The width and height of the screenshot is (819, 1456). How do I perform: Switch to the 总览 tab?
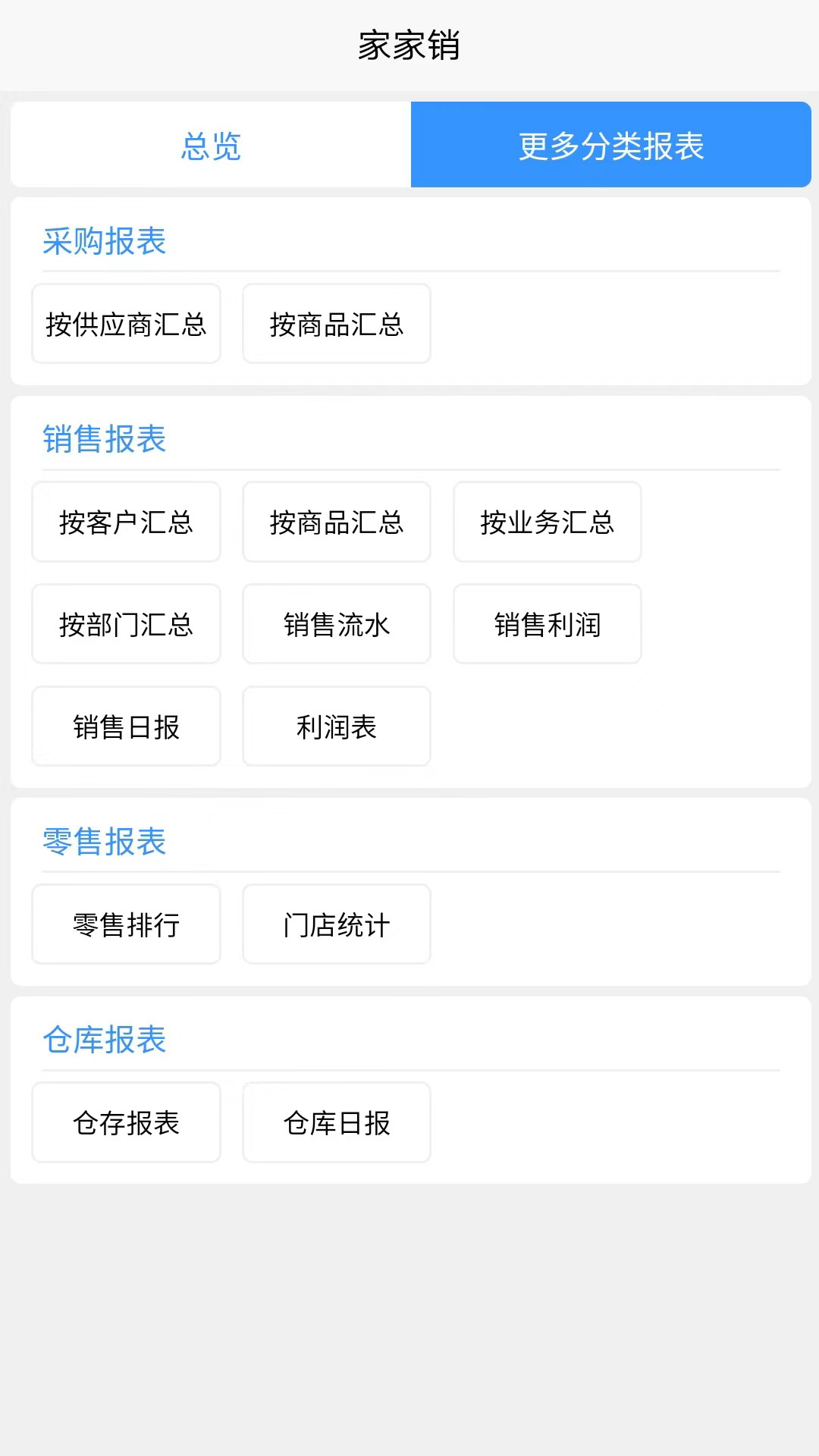tap(210, 145)
